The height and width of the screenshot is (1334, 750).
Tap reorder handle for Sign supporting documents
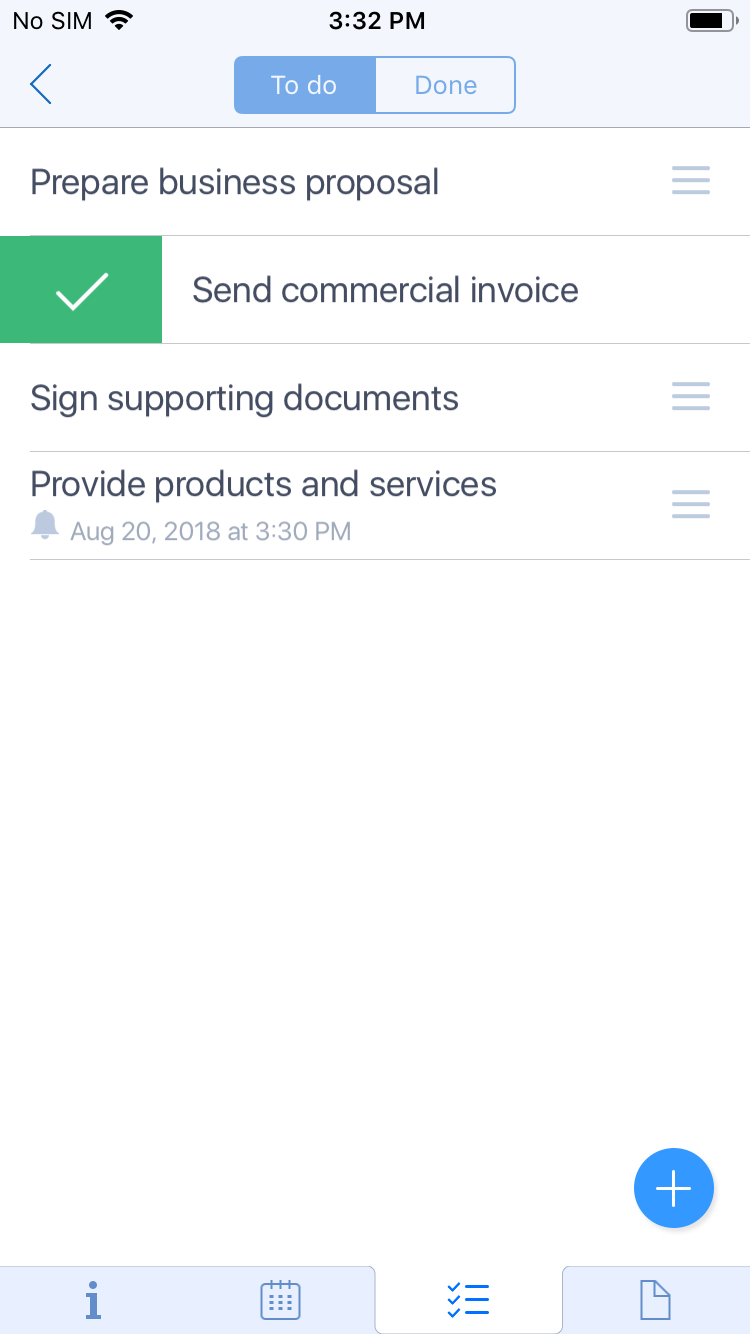tap(691, 396)
